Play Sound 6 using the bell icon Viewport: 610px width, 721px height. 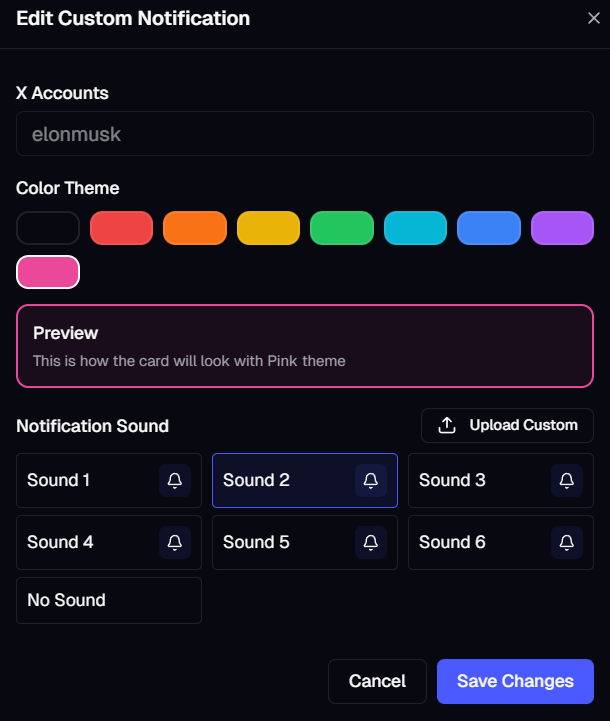[566, 543]
